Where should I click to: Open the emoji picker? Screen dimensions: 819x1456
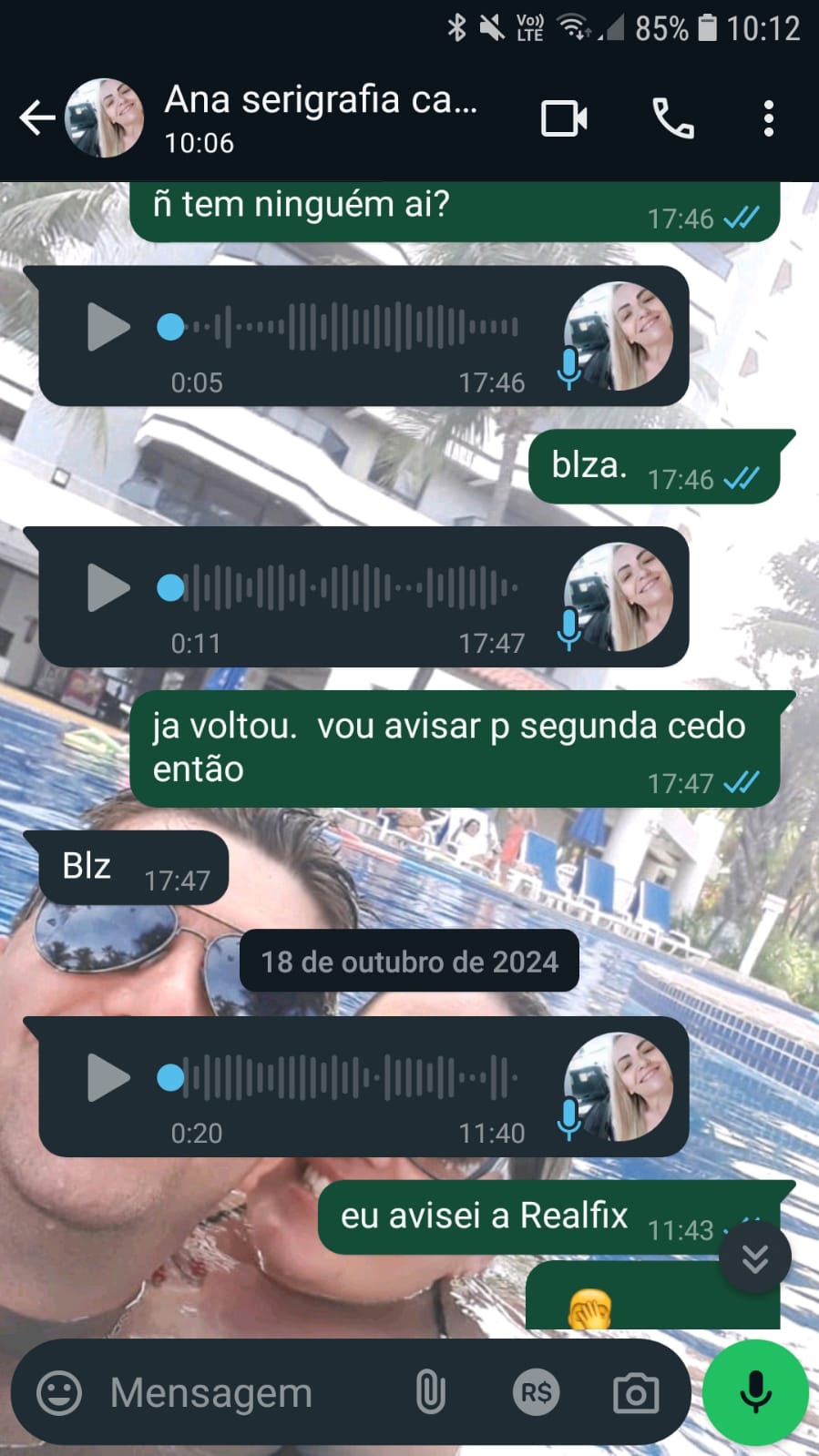tap(59, 1393)
